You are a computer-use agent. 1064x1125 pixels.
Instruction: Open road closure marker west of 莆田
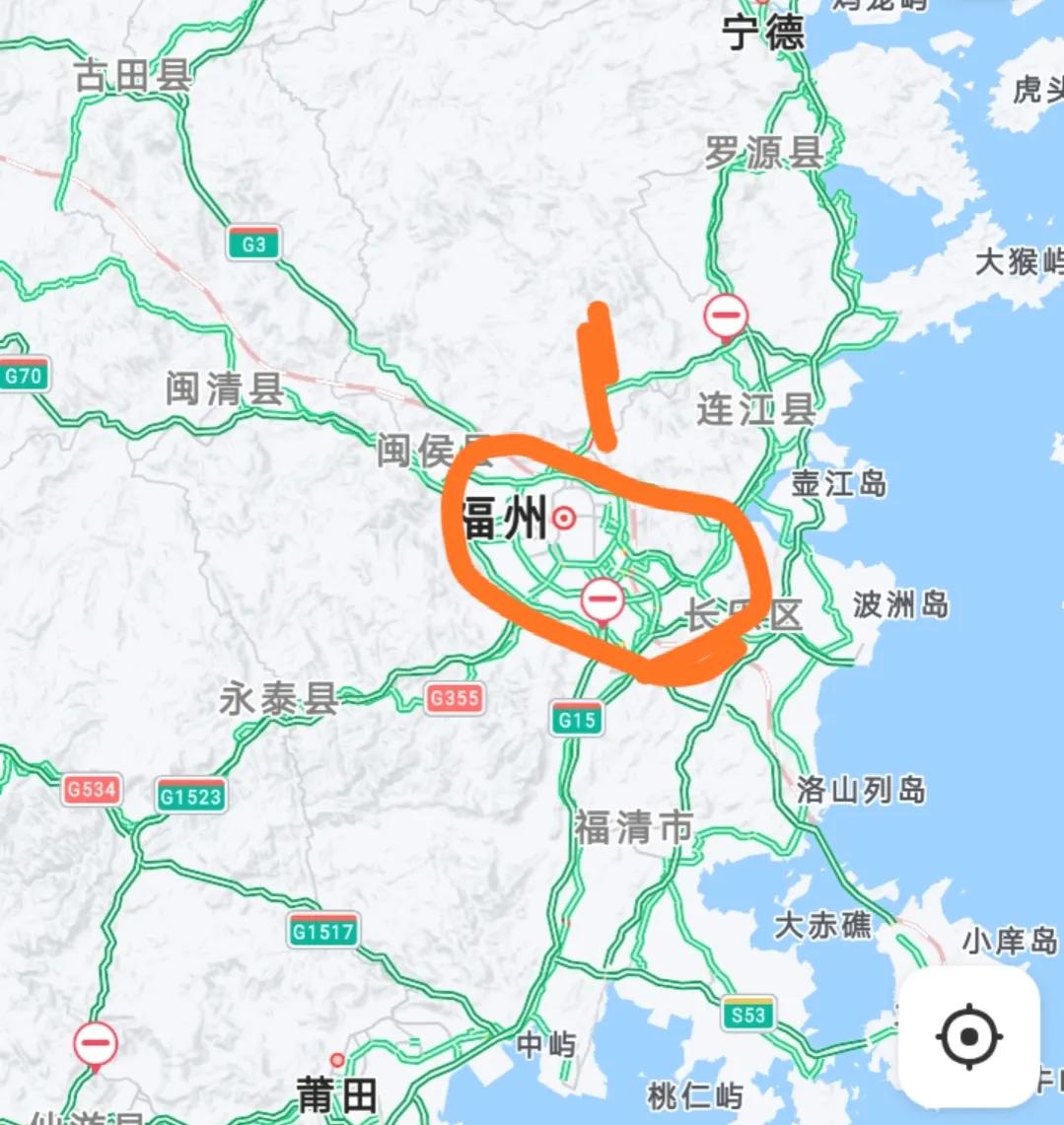(x=95, y=1043)
